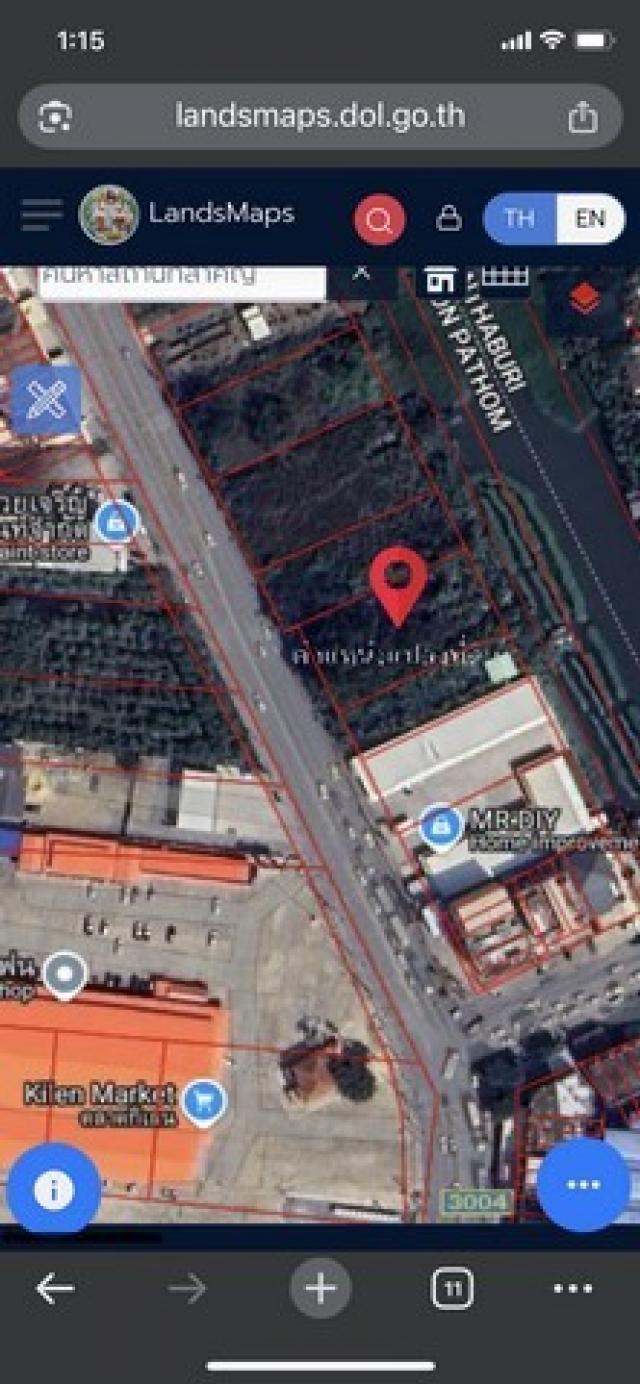Screen dimensions: 640x1384
Task: Activate the measurement tool button
Action: click(46, 400)
